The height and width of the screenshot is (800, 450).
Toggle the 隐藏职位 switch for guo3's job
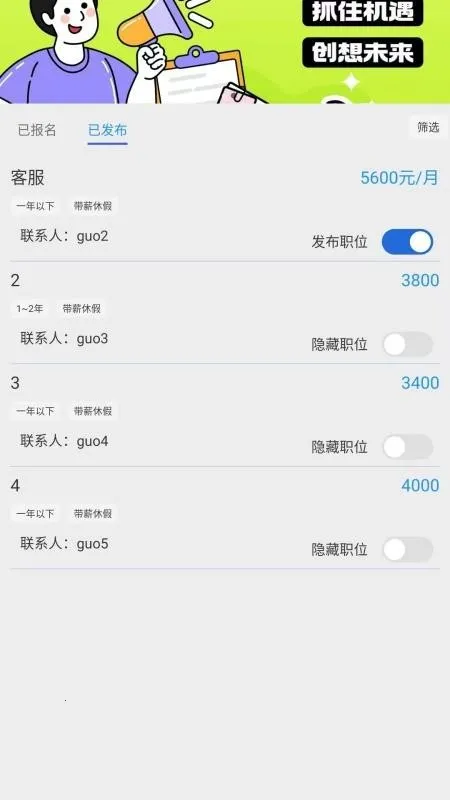(407, 344)
